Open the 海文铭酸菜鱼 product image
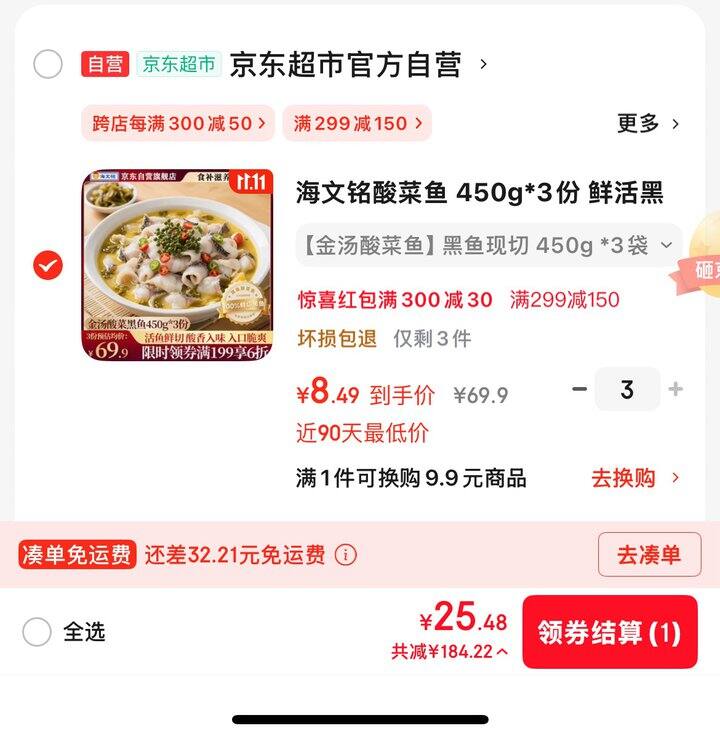720x739 pixels. click(177, 265)
